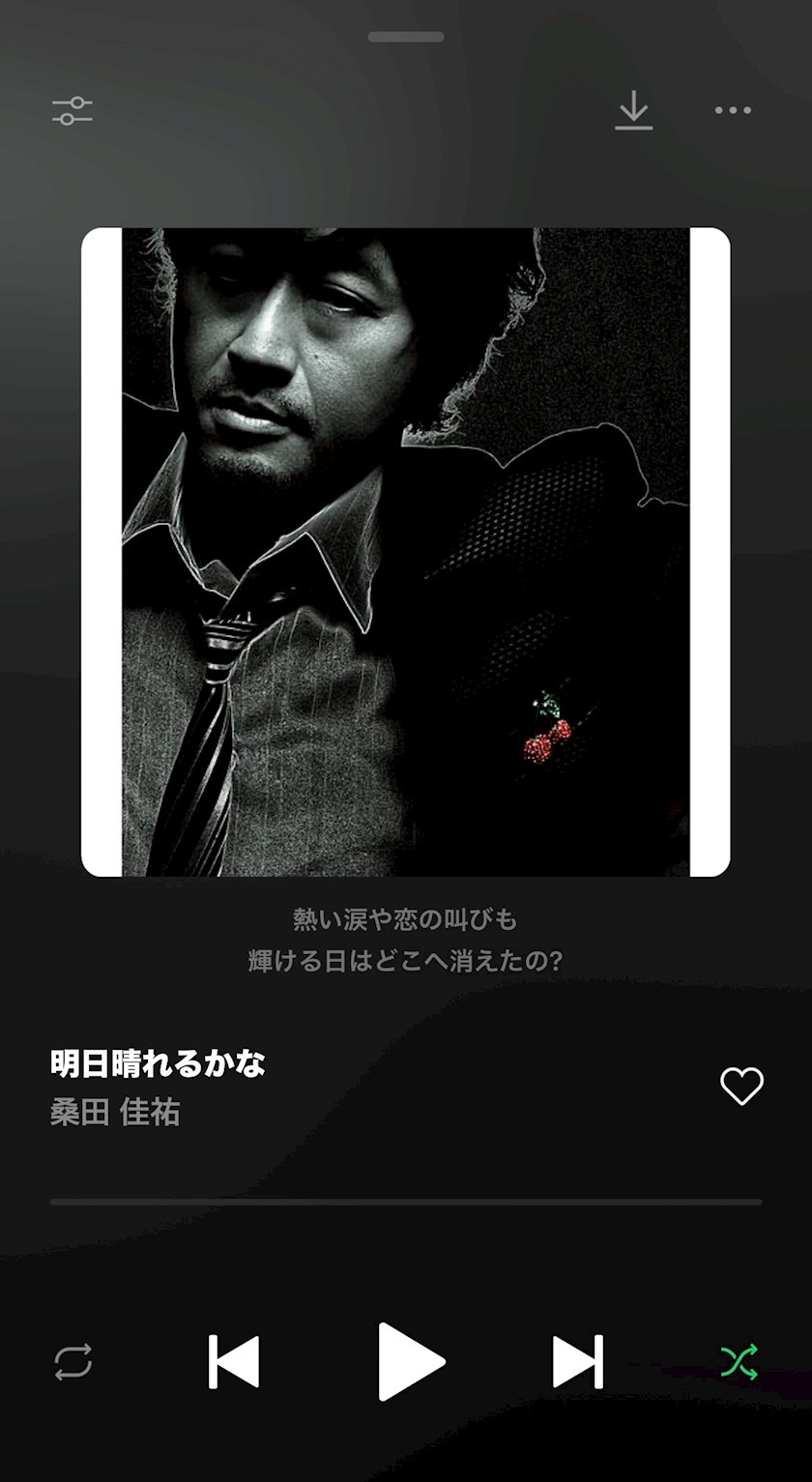Like the song 明日晴れるかな
This screenshot has width=812, height=1482.
coord(741,1087)
